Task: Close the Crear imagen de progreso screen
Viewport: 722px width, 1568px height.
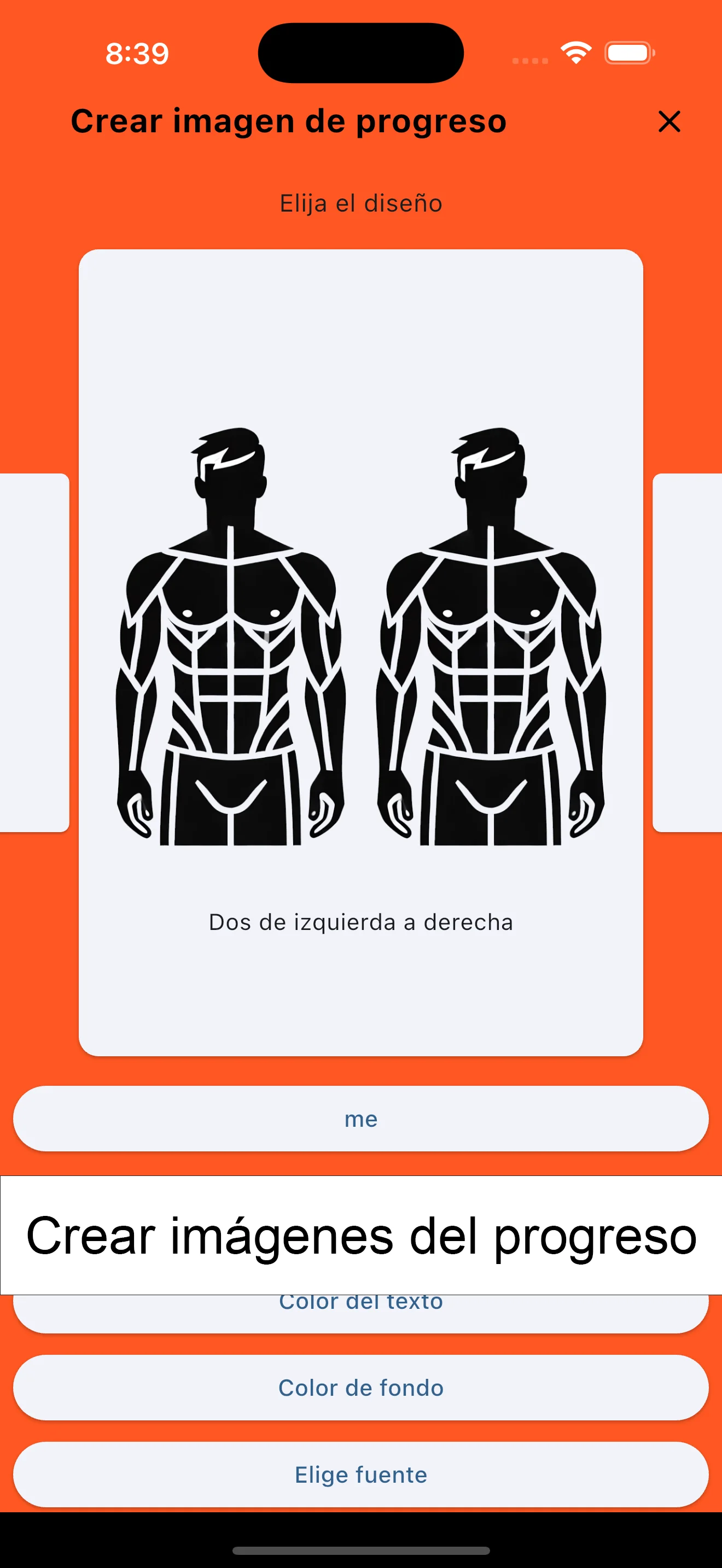Action: click(668, 122)
